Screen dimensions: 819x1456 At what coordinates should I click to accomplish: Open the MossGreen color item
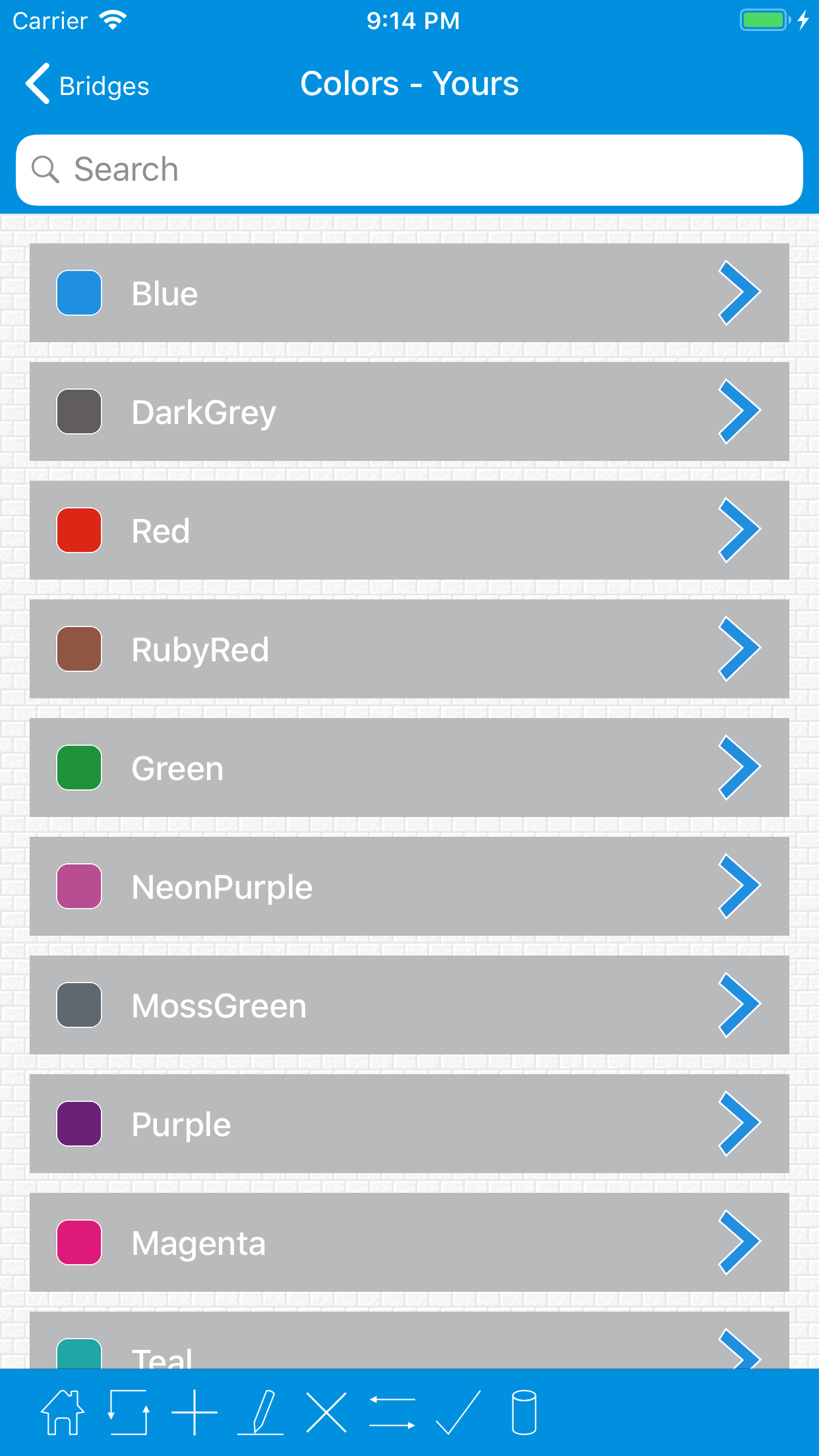tap(409, 1005)
